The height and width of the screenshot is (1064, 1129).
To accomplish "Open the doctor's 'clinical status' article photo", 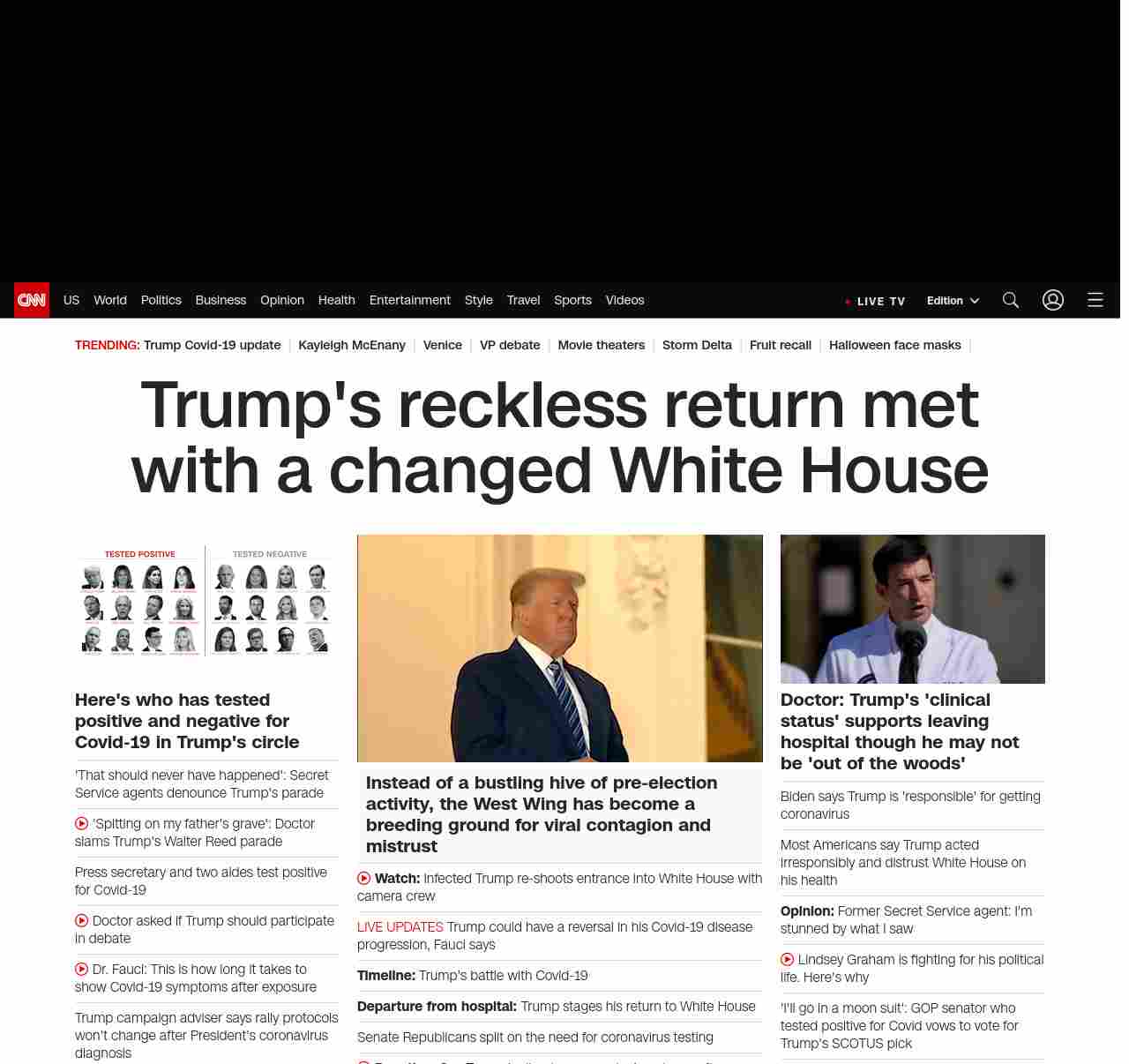I will [x=912, y=609].
